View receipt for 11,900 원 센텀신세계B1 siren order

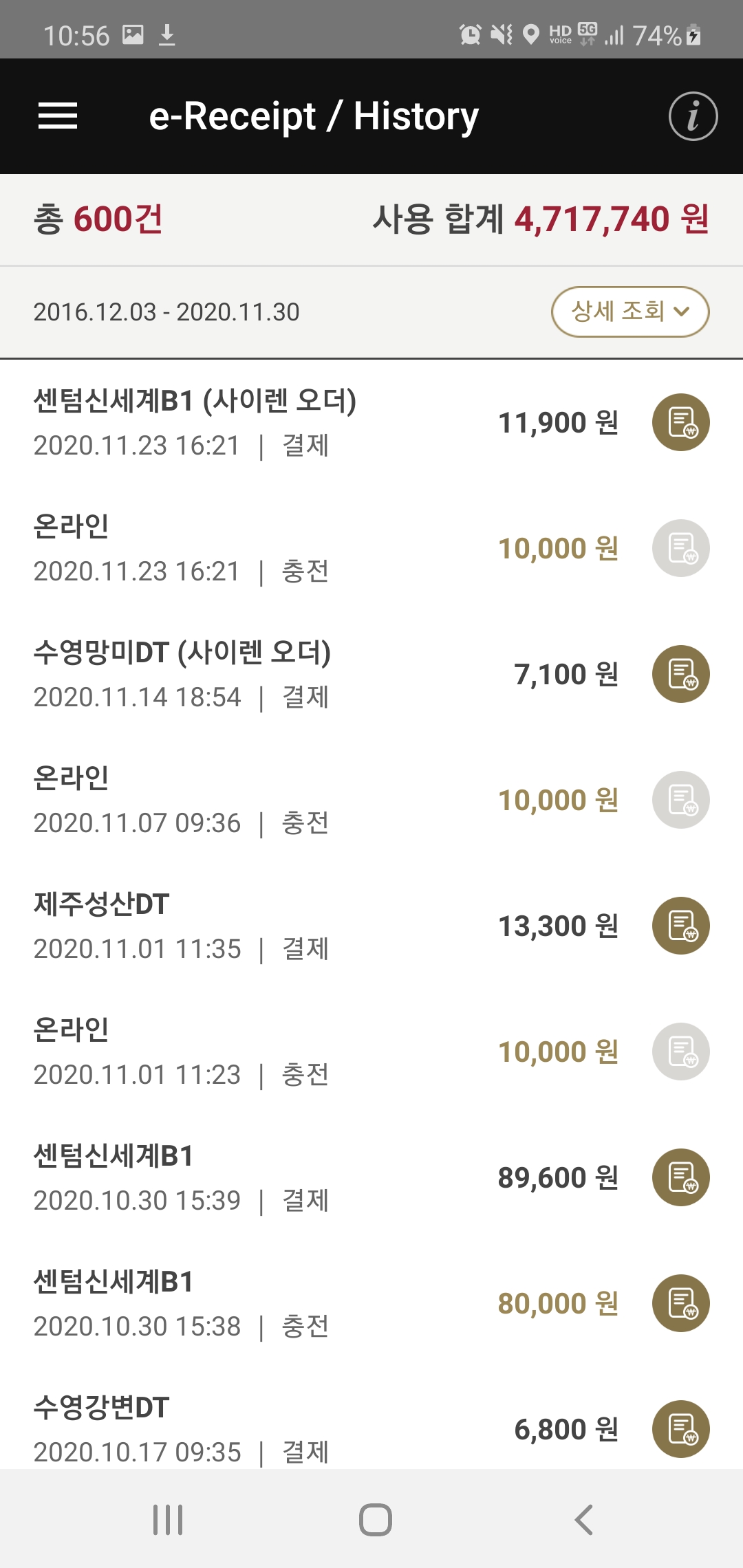680,422
